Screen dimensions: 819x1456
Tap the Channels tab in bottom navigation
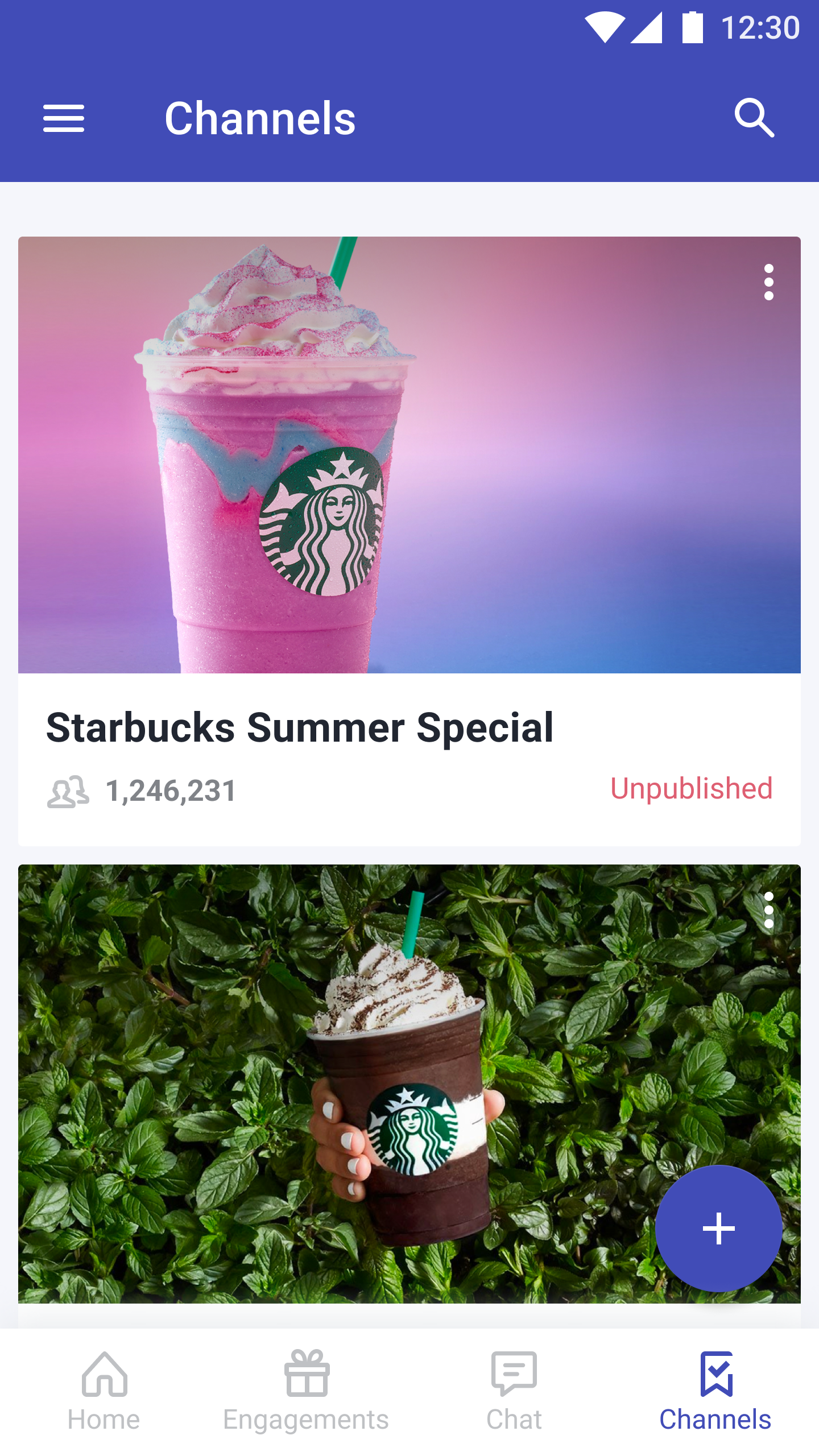(715, 1392)
